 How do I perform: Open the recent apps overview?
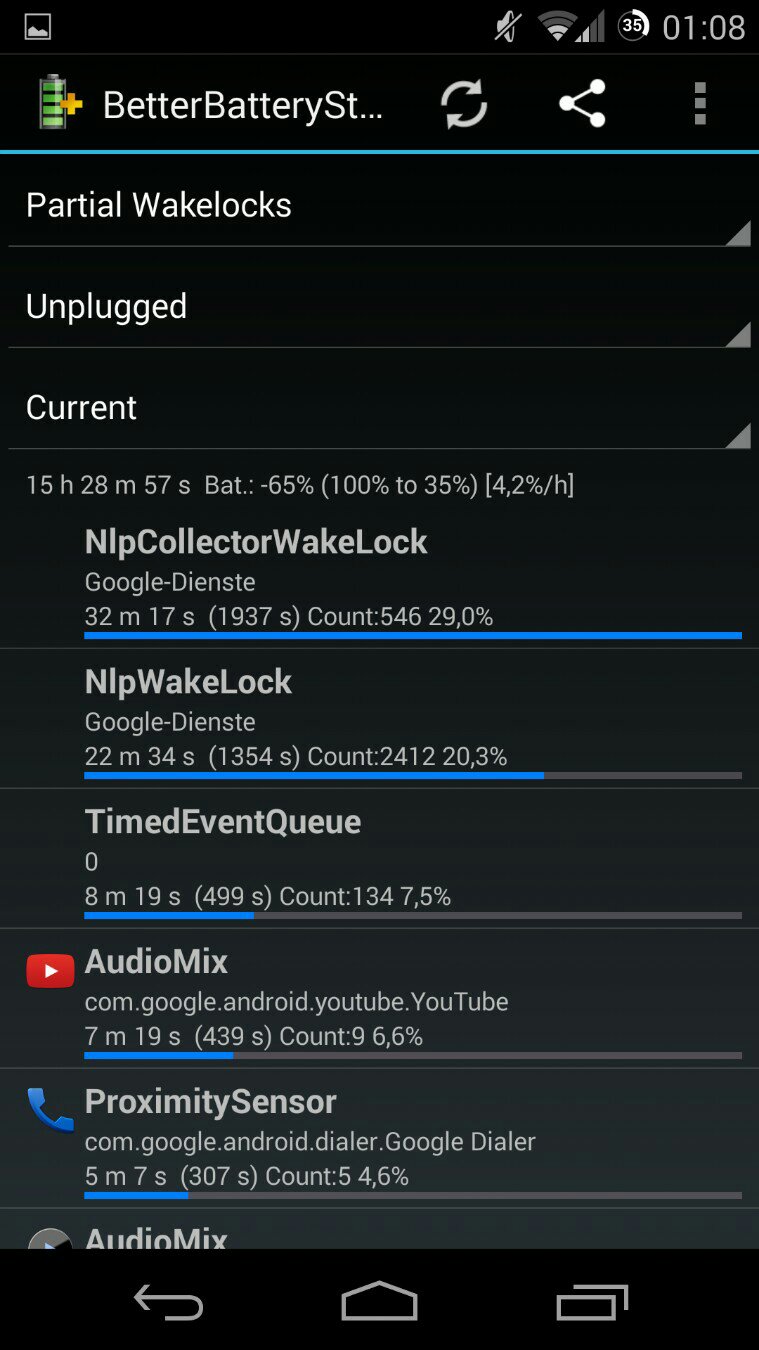(591, 1301)
